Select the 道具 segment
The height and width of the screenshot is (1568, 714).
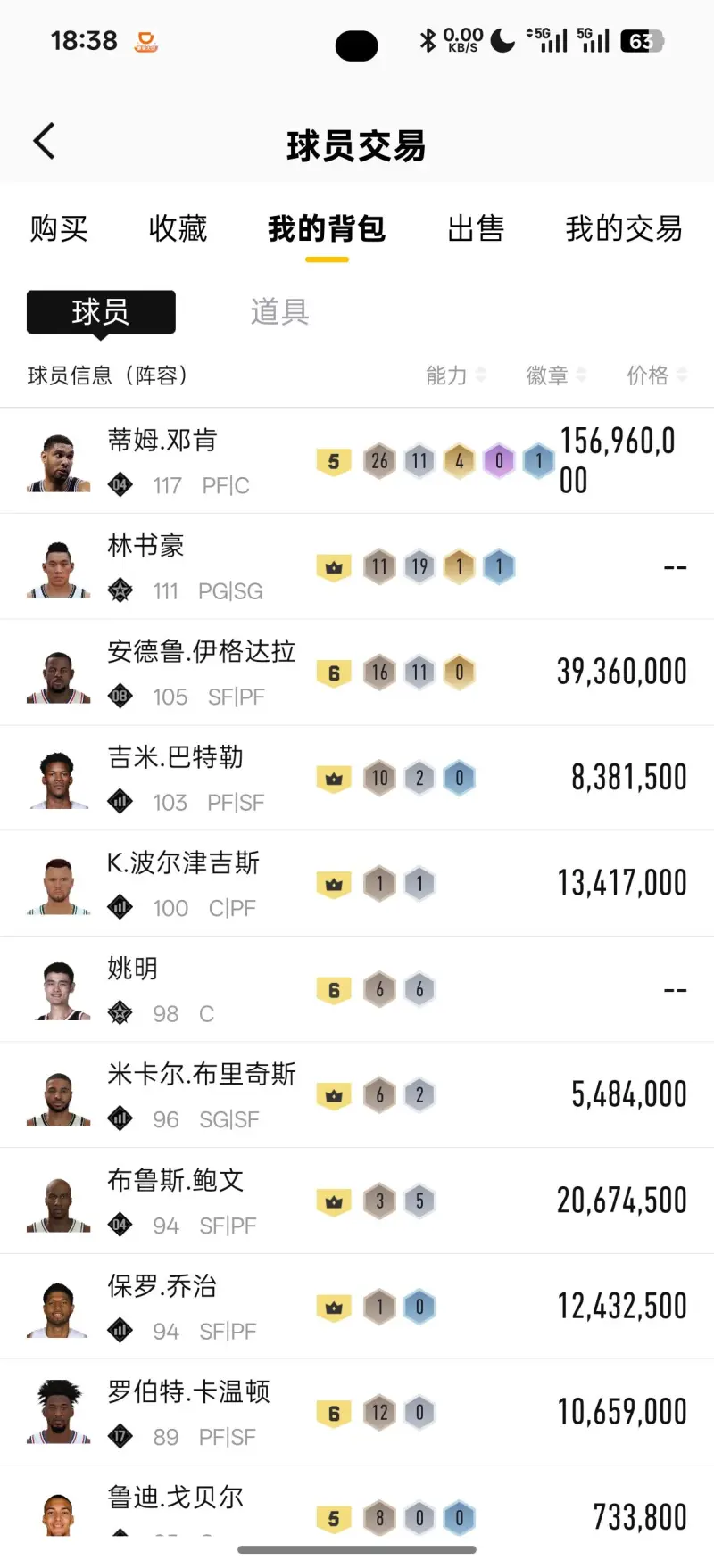[279, 312]
